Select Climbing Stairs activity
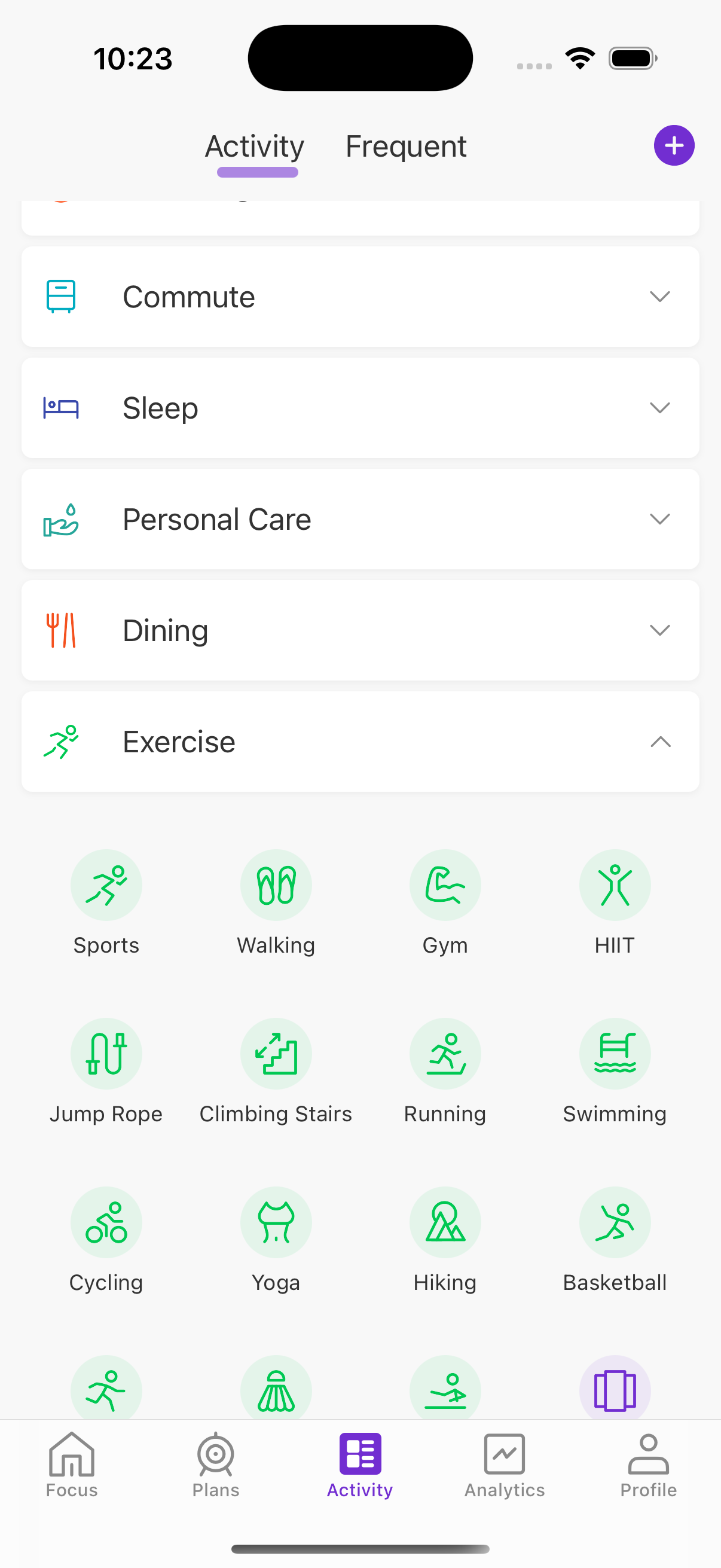721x1568 pixels. 276,1054
